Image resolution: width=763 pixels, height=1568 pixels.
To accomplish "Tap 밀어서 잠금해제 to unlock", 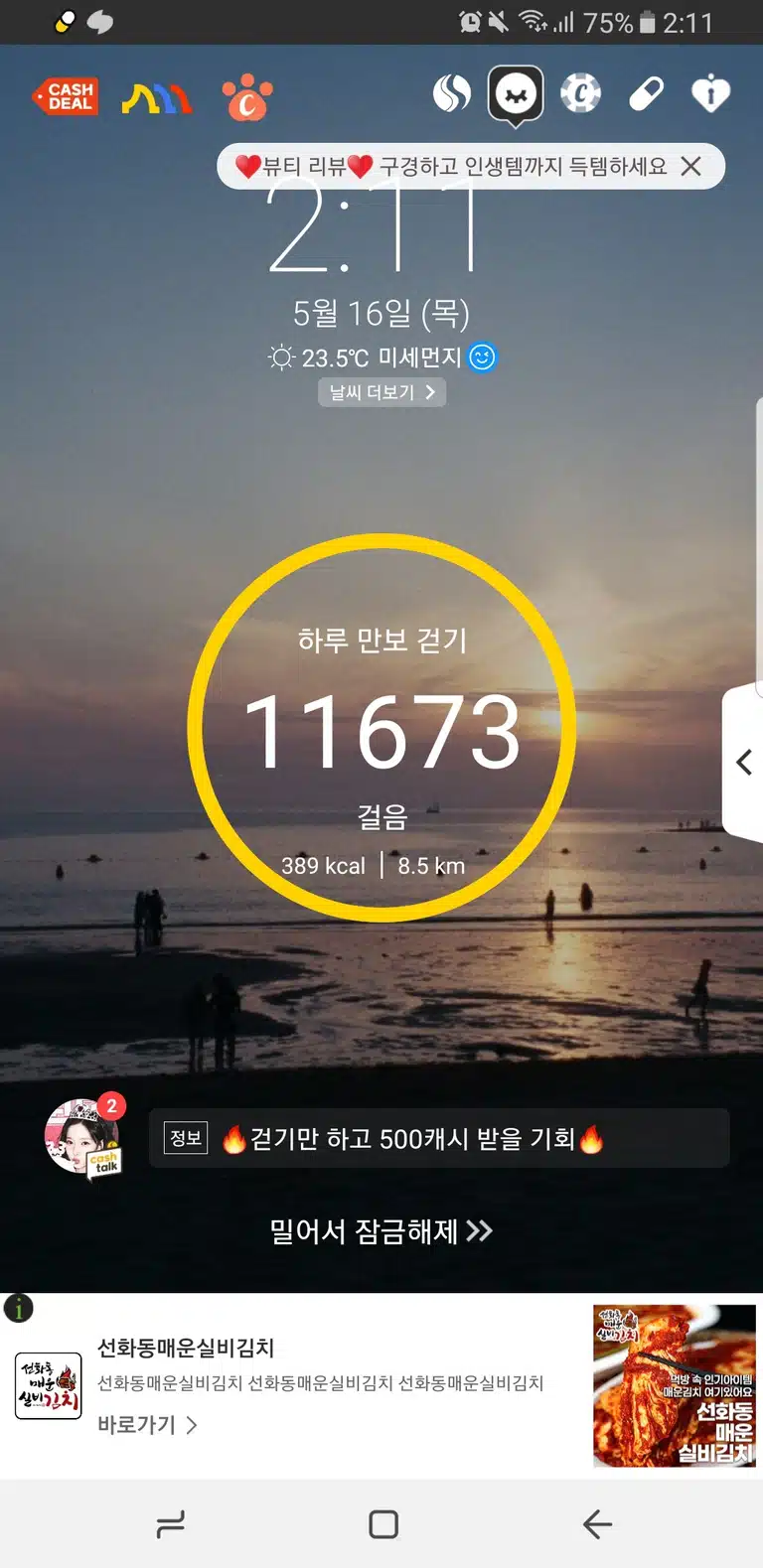I will click(x=381, y=1231).
